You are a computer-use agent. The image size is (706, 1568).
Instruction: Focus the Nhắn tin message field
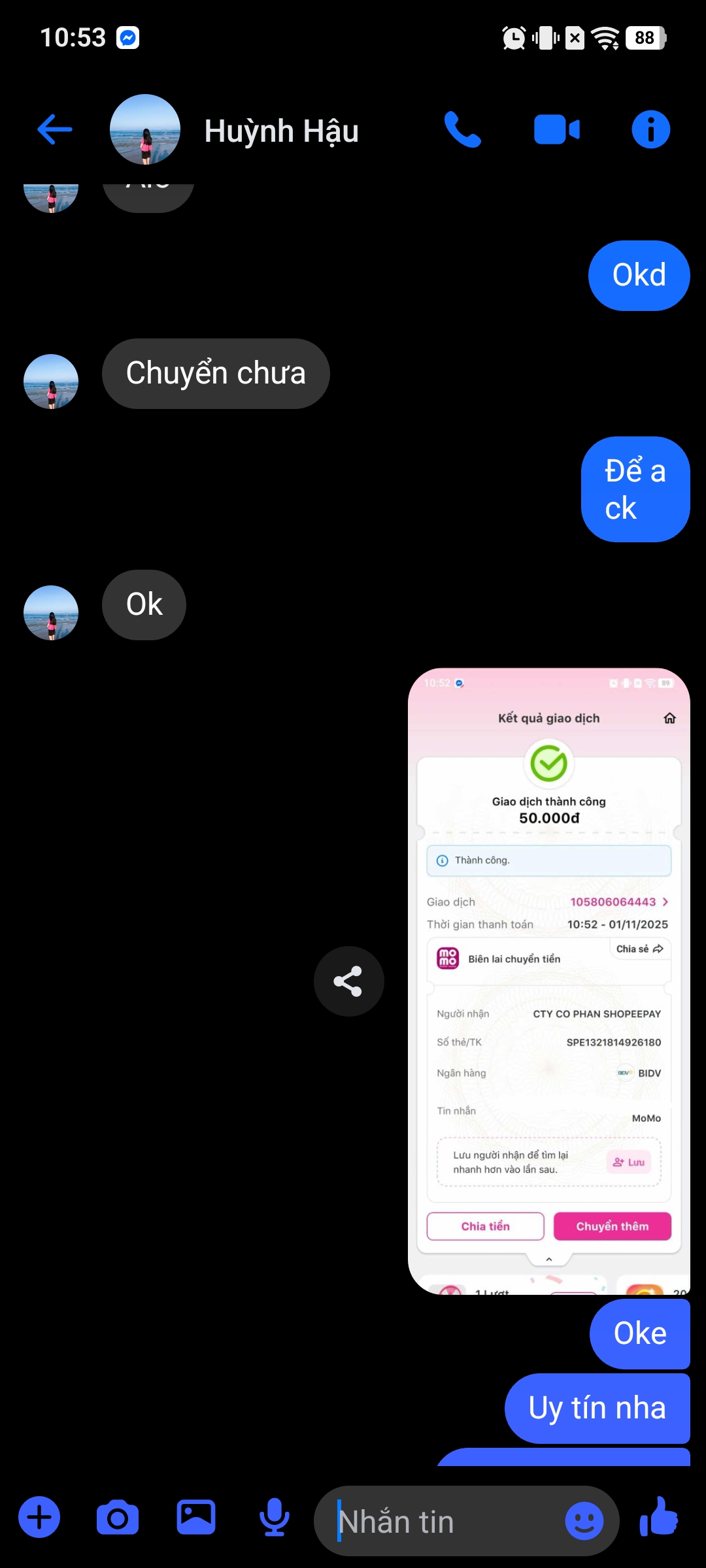click(x=445, y=1521)
